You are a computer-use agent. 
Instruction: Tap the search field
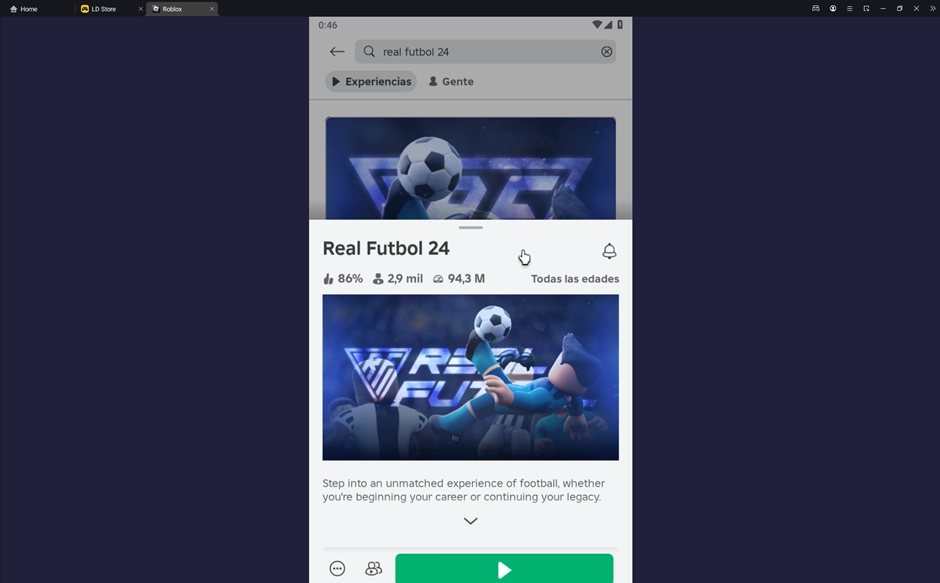480,52
